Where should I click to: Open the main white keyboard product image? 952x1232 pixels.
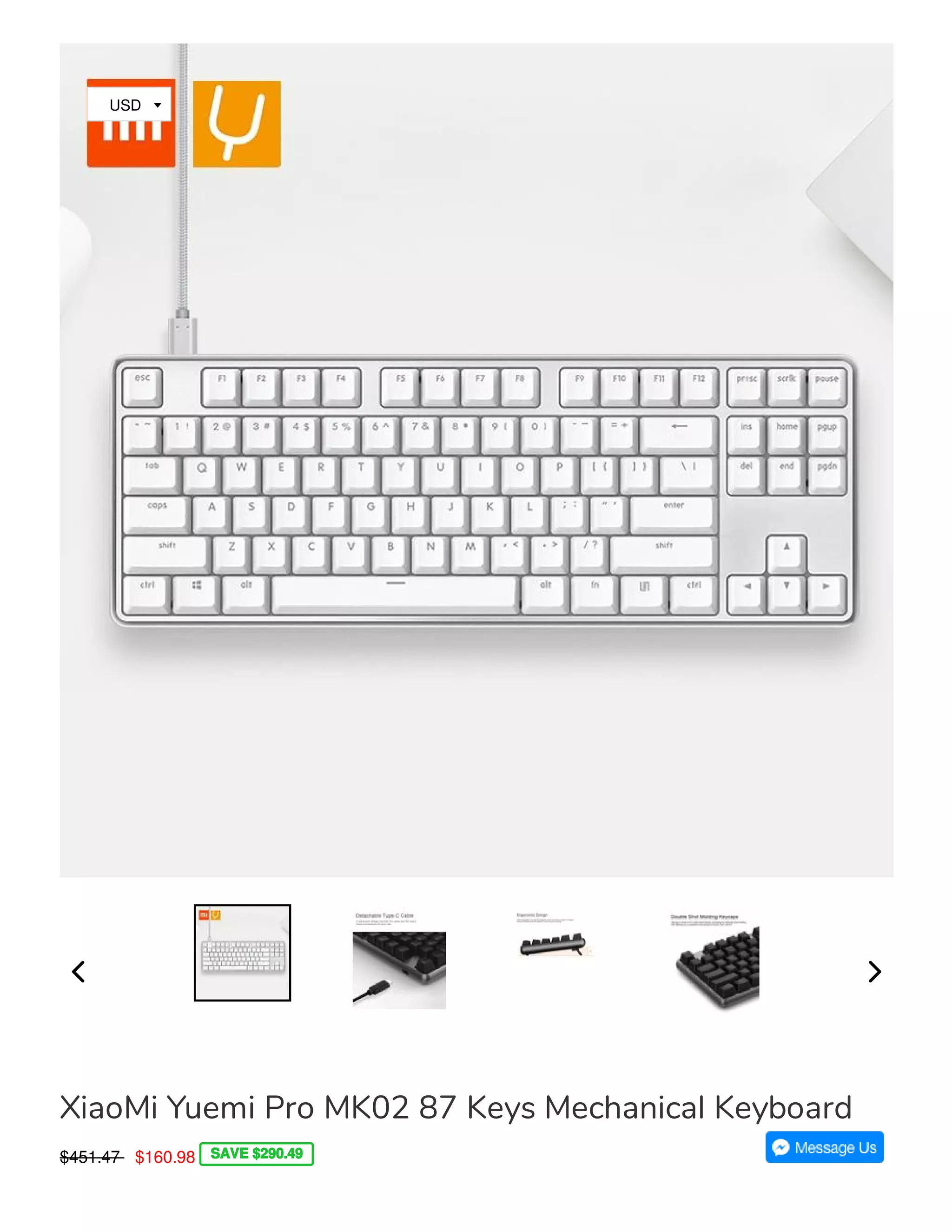pos(476,460)
